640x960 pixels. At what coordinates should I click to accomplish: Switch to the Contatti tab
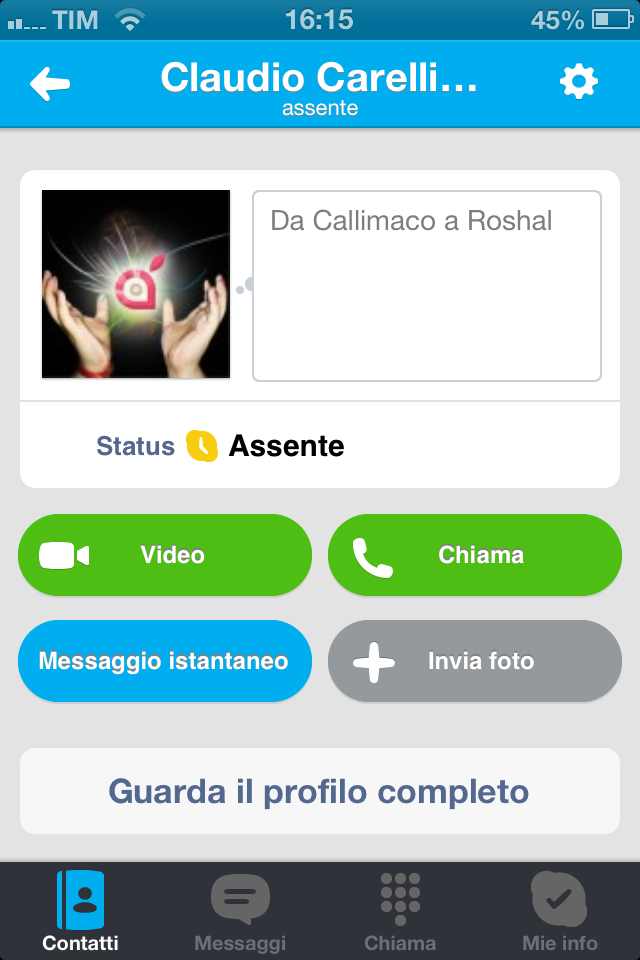point(80,912)
